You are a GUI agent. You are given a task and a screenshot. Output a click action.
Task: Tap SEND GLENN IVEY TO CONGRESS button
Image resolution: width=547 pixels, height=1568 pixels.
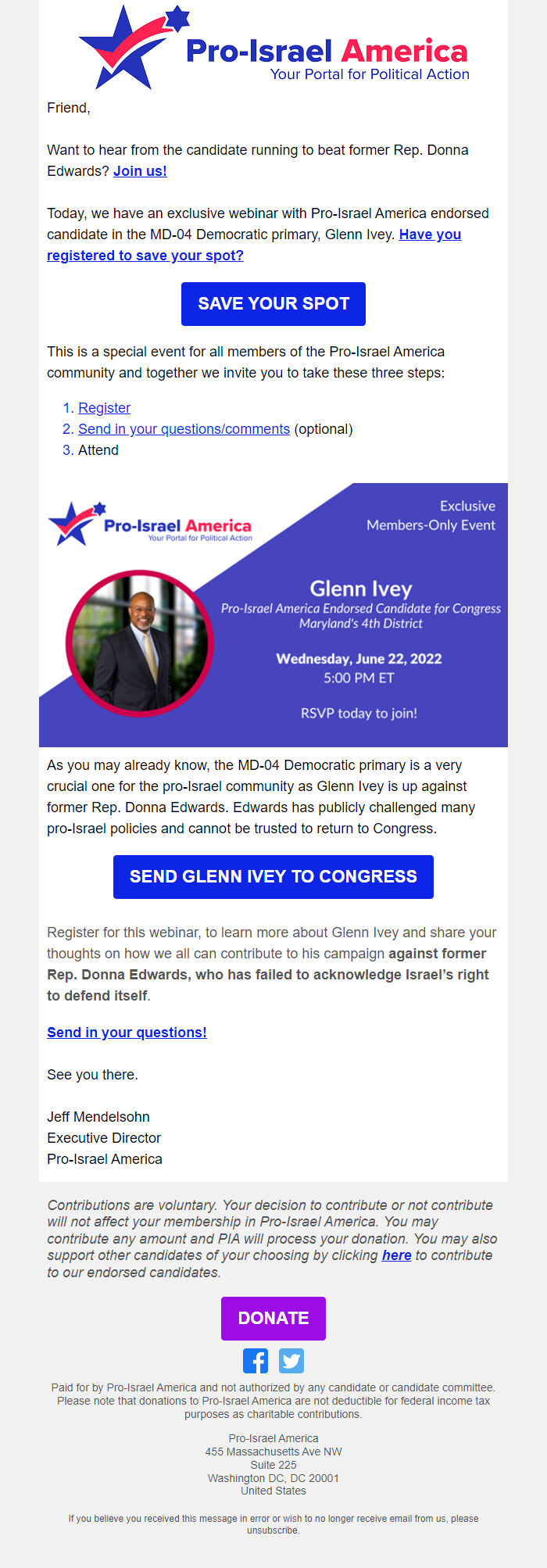[x=273, y=877]
